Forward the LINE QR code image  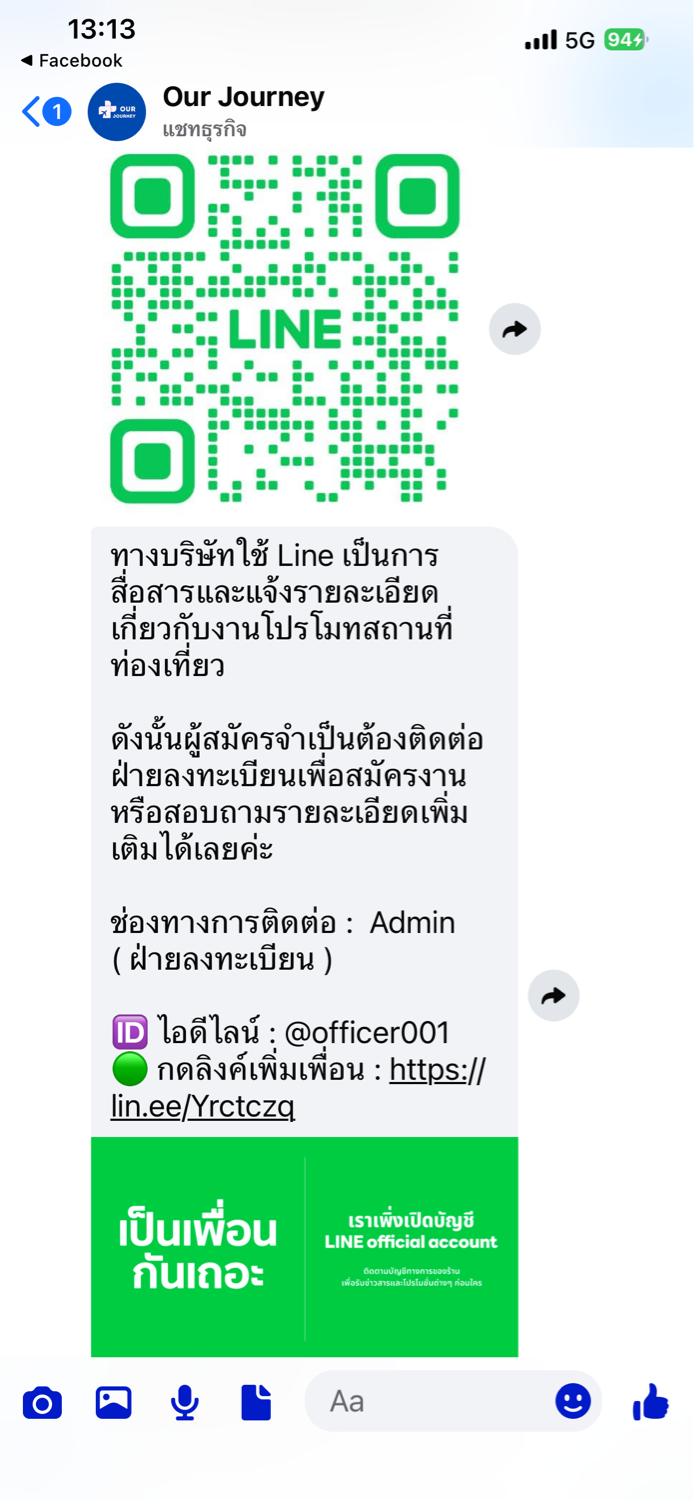(x=515, y=329)
